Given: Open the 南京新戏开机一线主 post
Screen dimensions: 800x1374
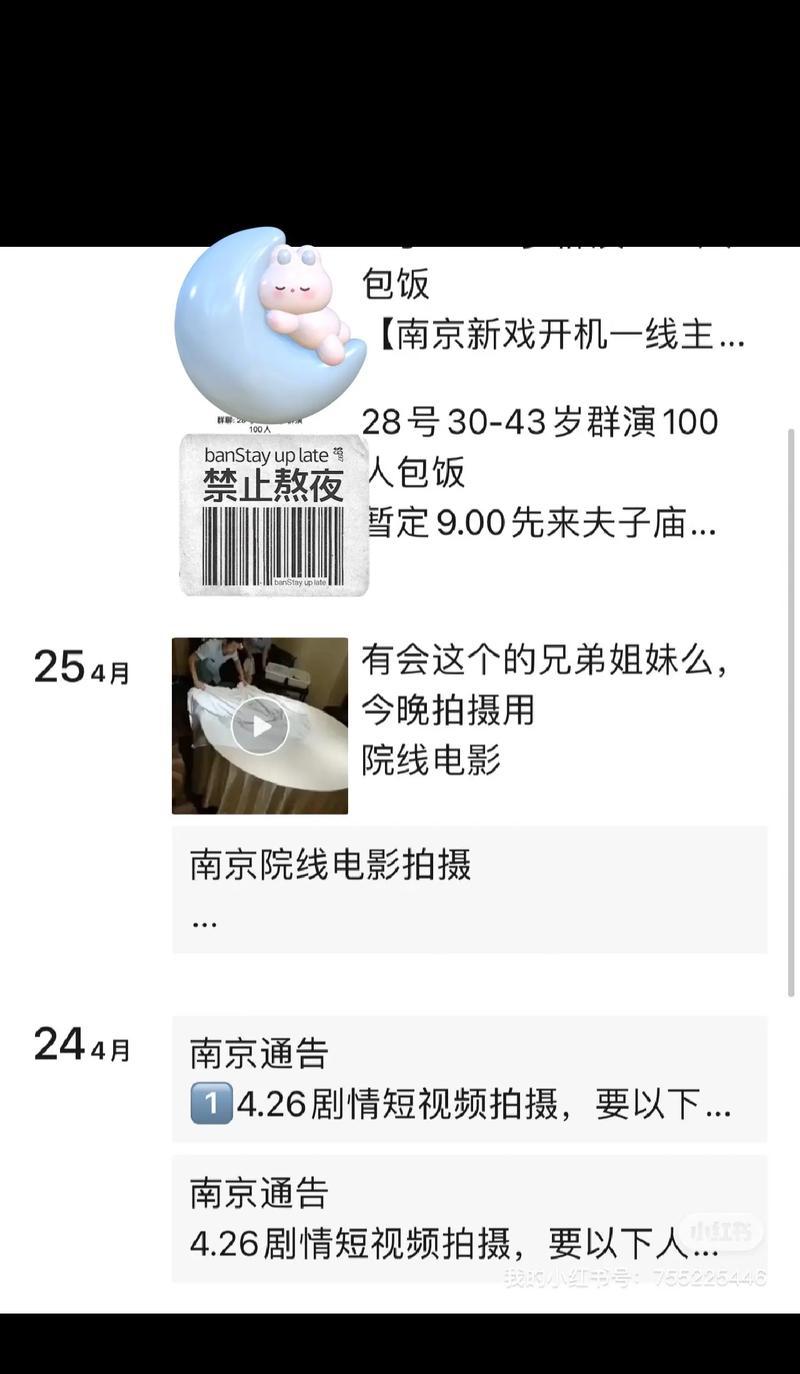Looking at the screenshot, I should point(560,334).
